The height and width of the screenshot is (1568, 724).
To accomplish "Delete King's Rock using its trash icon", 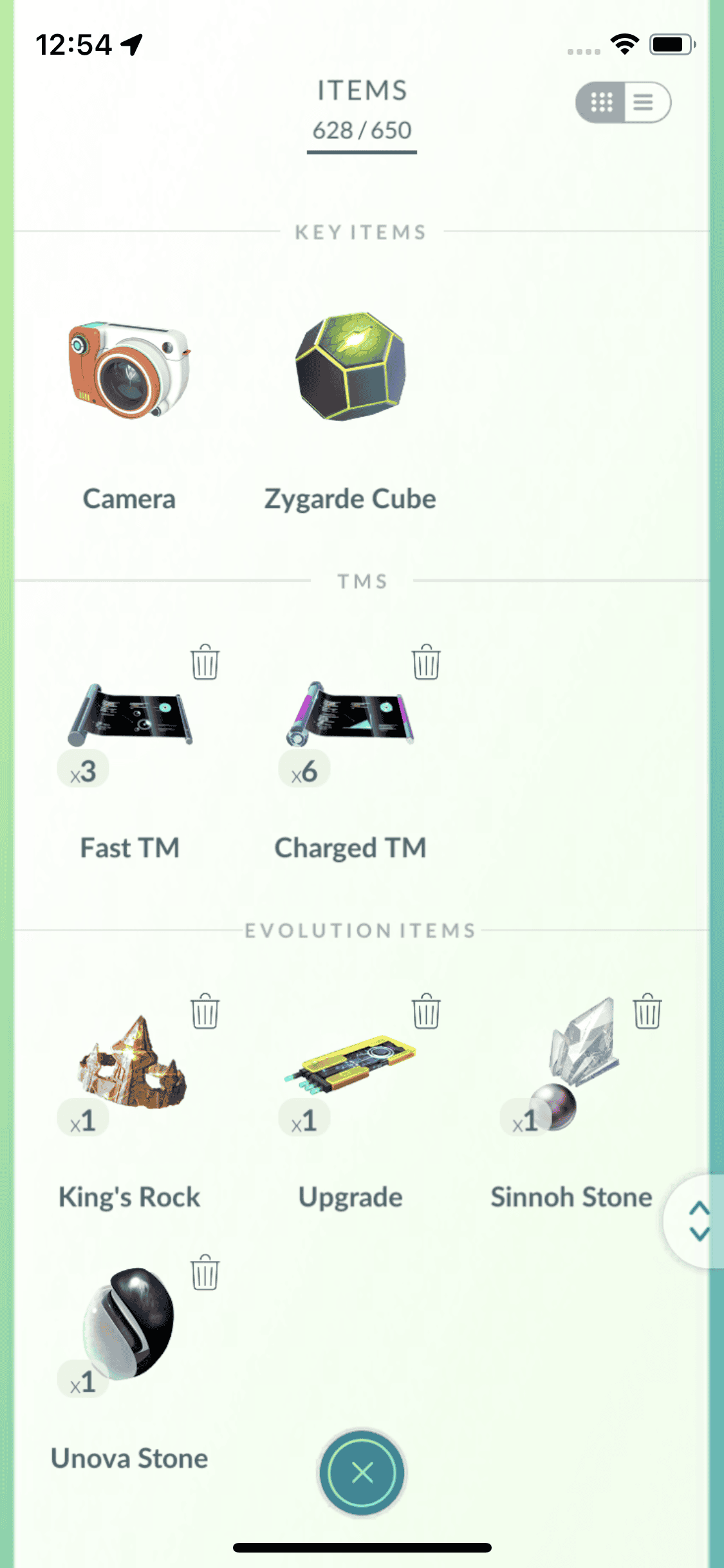I will (205, 1011).
